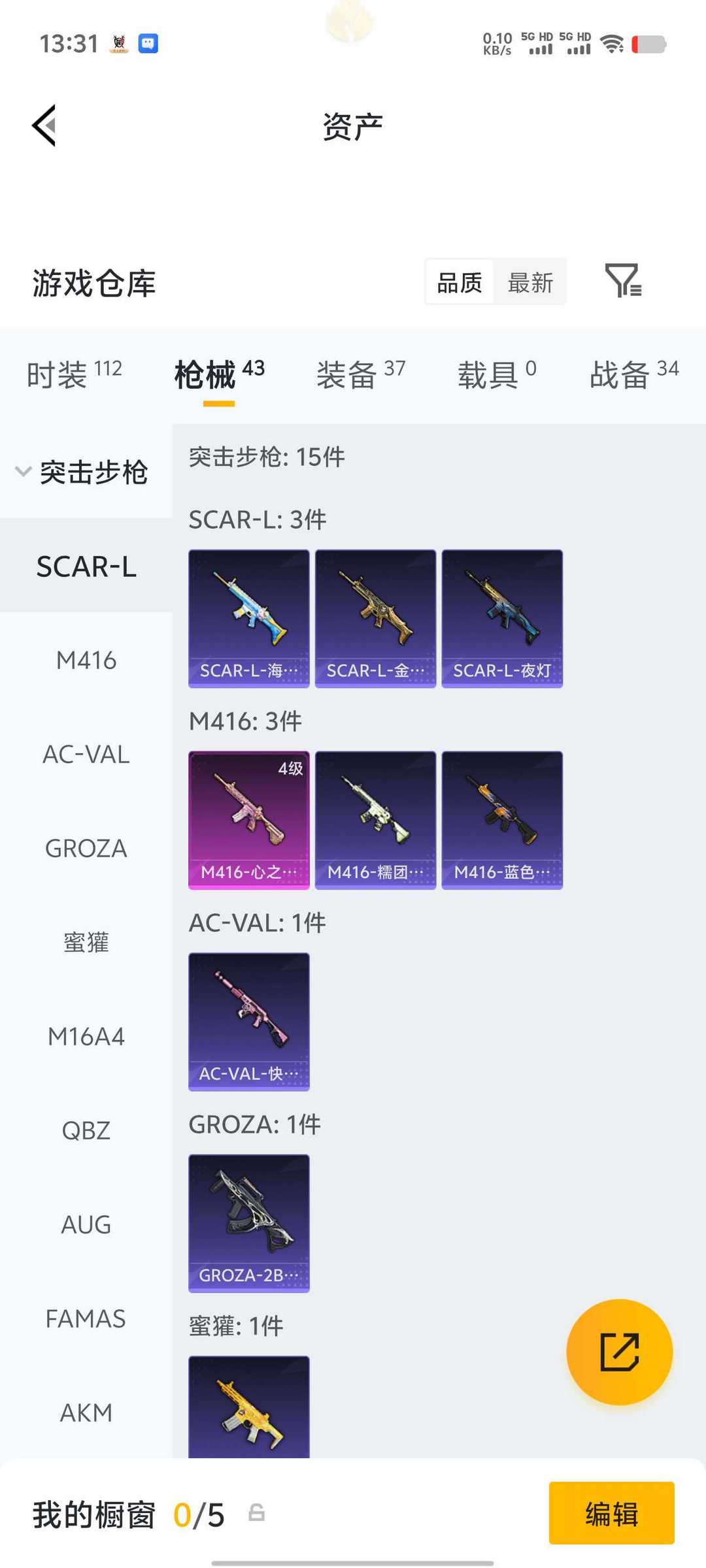The image size is (706, 1568).
Task: Switch to the 时装 tab
Action: tap(74, 374)
